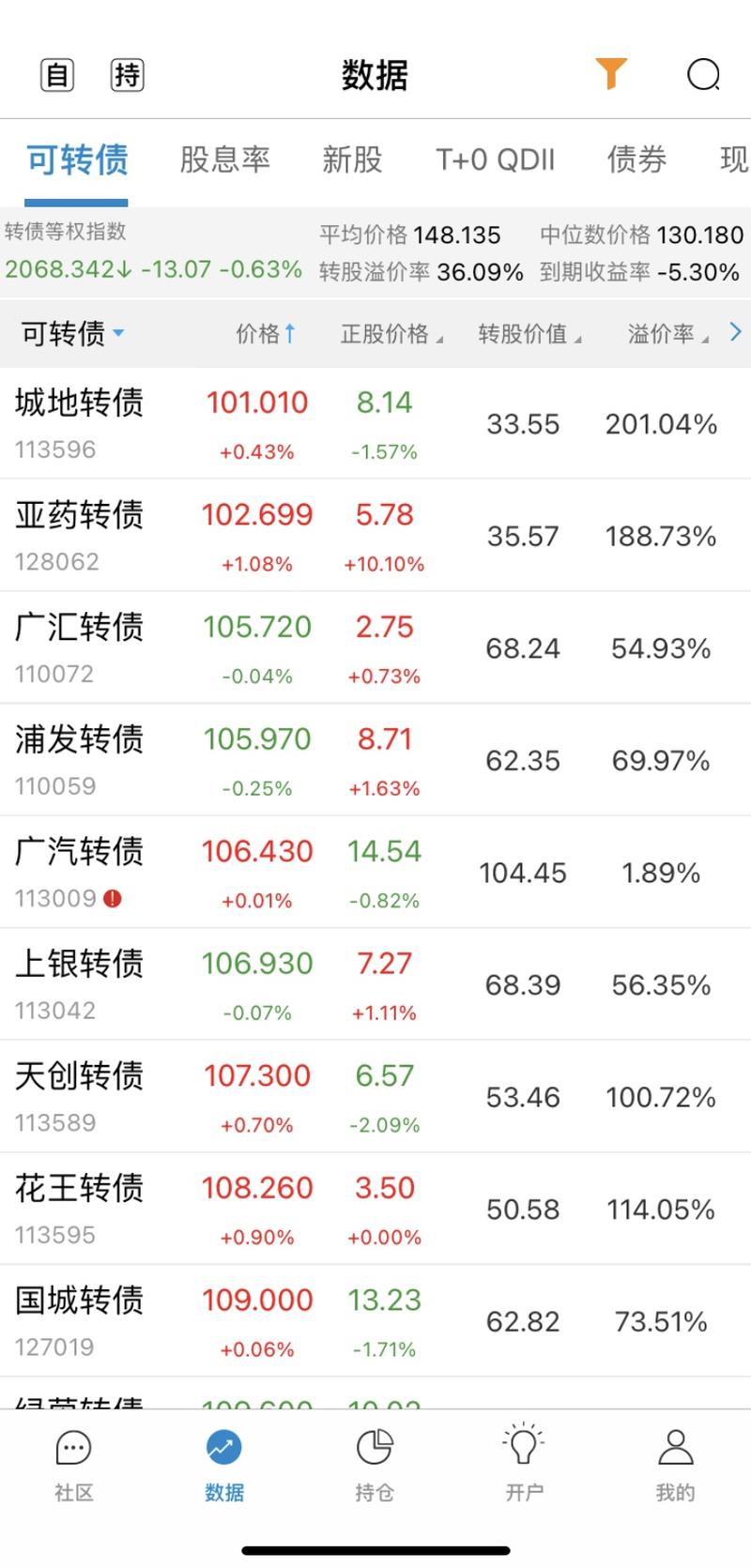The height and width of the screenshot is (1568, 751).
Task: Open the search magnifier
Action: pos(702,75)
